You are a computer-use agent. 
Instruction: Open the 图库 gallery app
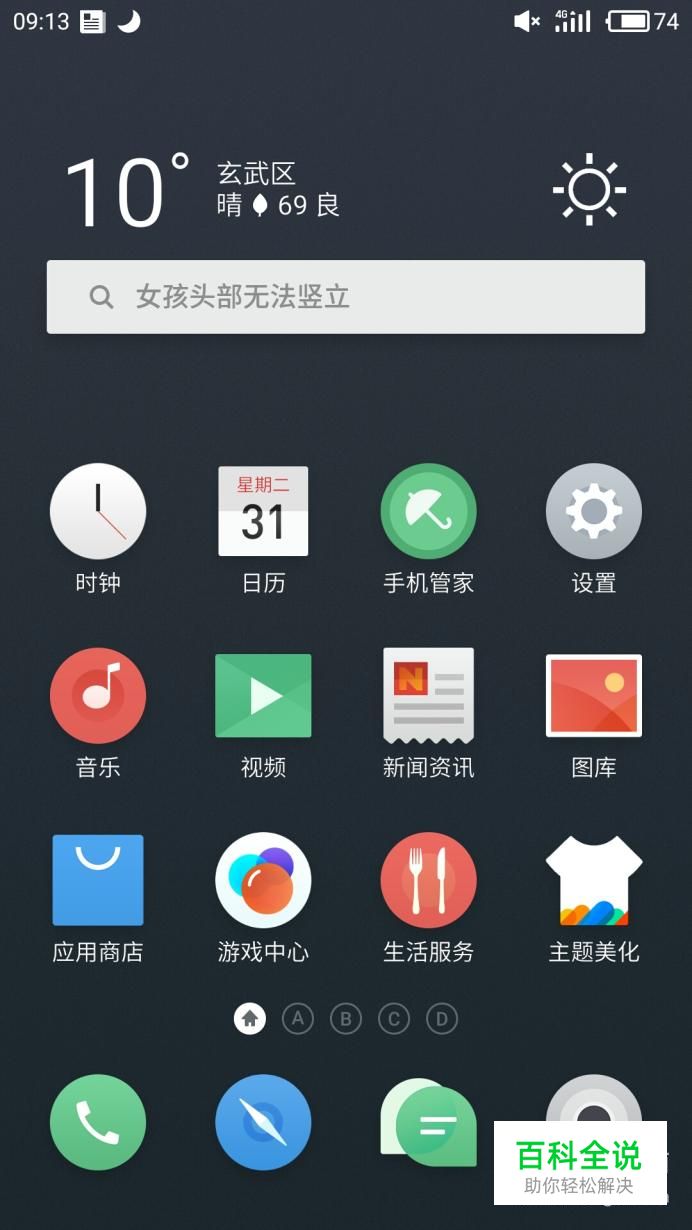593,696
